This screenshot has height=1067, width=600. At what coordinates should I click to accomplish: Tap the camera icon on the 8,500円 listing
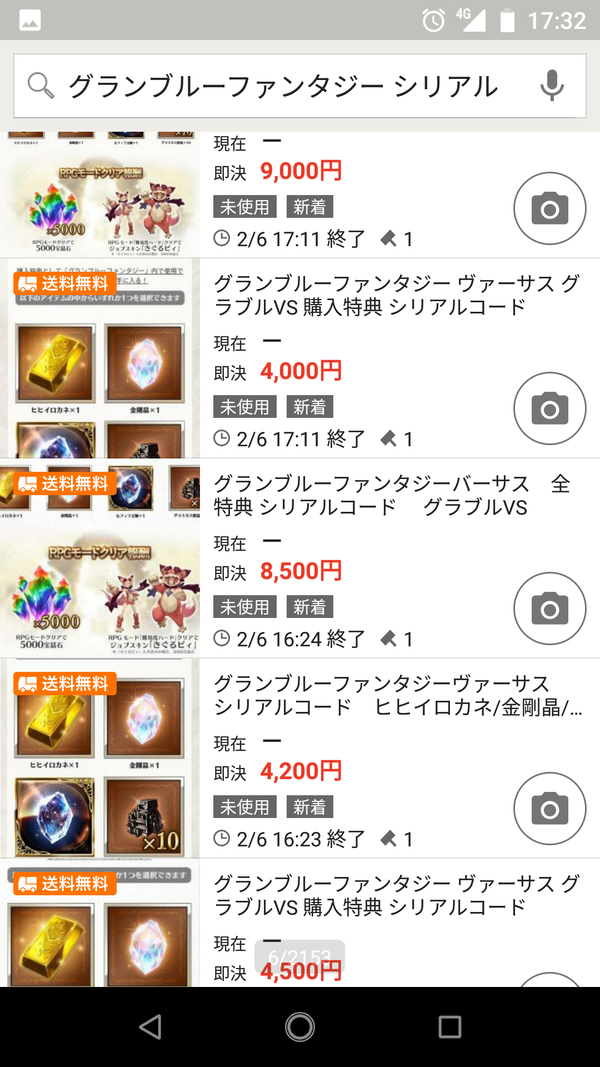click(550, 608)
